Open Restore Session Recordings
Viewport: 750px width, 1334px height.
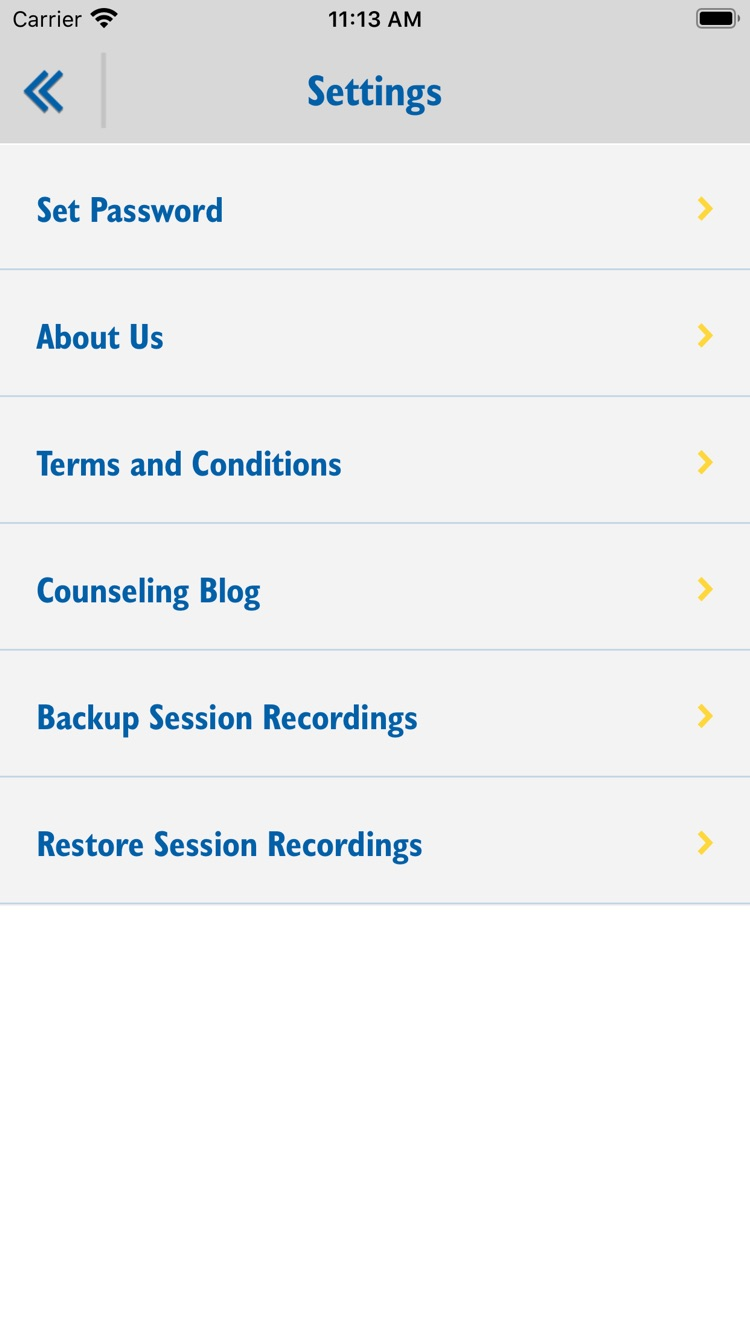pos(229,843)
